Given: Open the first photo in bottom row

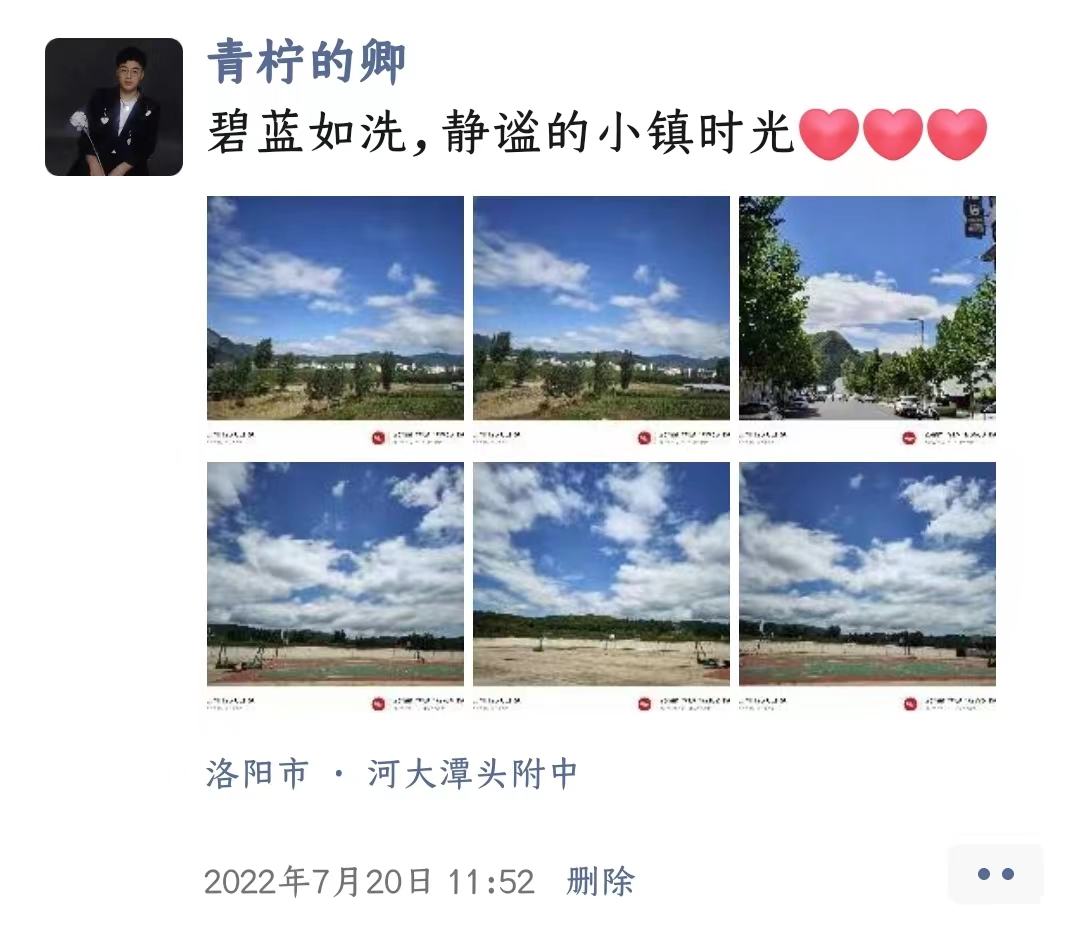Looking at the screenshot, I should (x=335, y=586).
